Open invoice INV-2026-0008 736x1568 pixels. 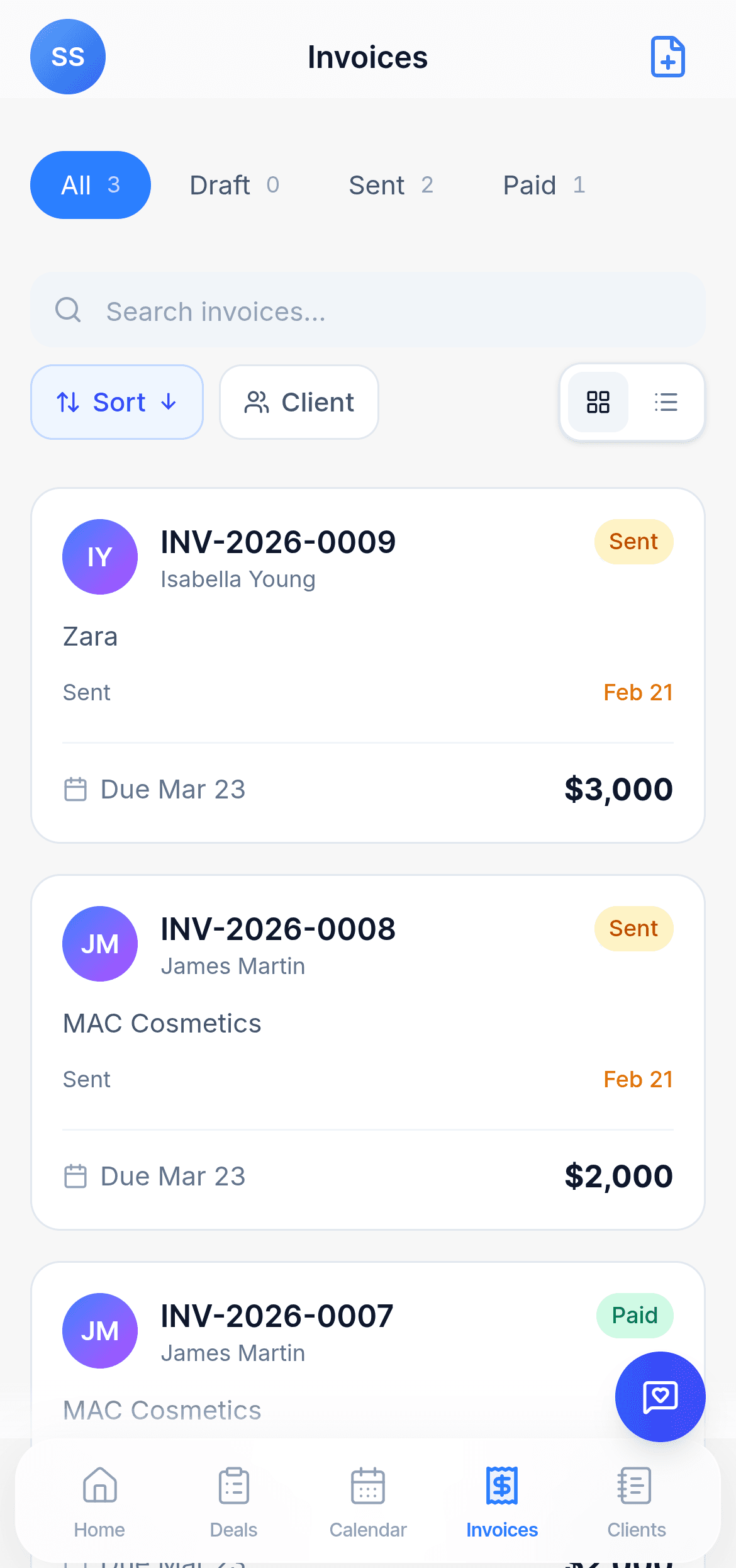point(367,1051)
